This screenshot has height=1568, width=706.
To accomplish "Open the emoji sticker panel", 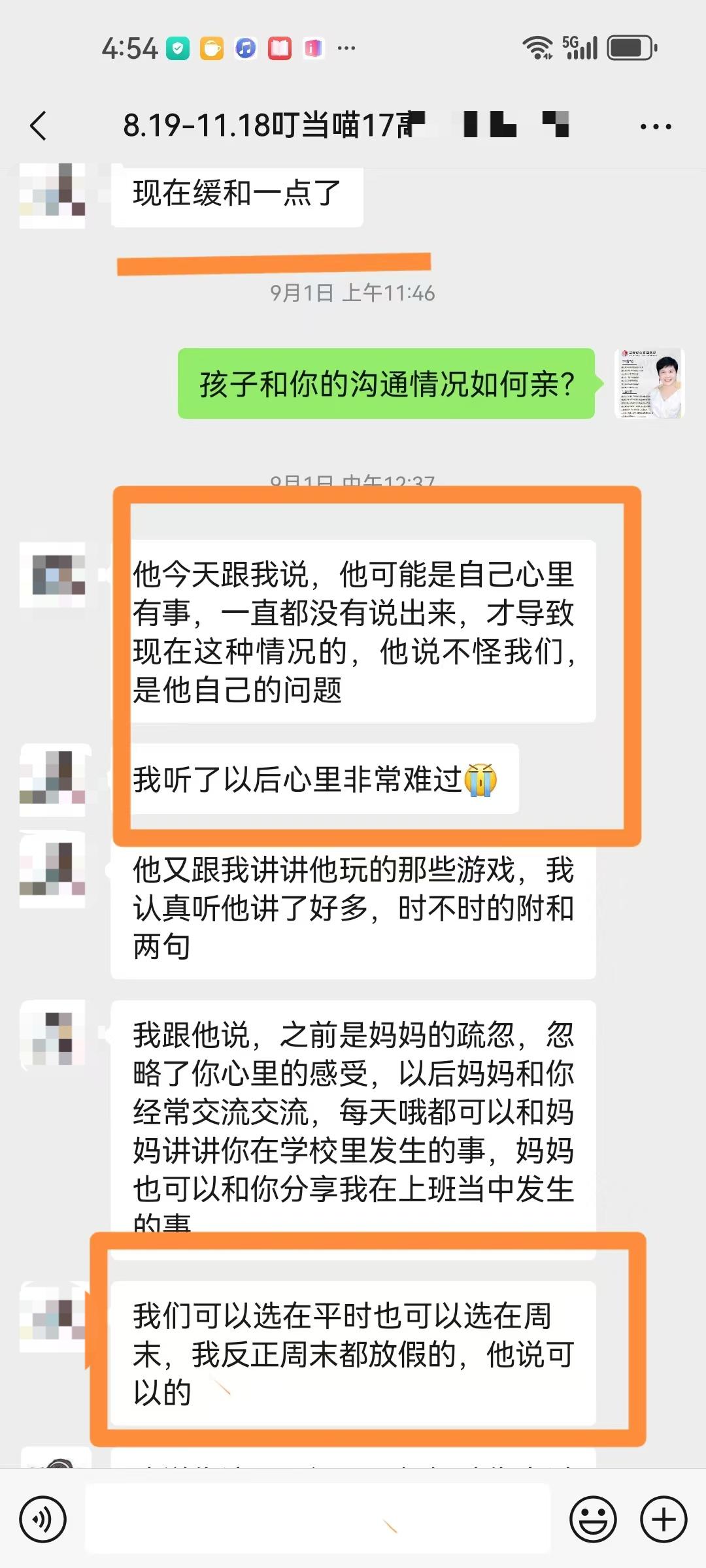I will click(x=593, y=1519).
